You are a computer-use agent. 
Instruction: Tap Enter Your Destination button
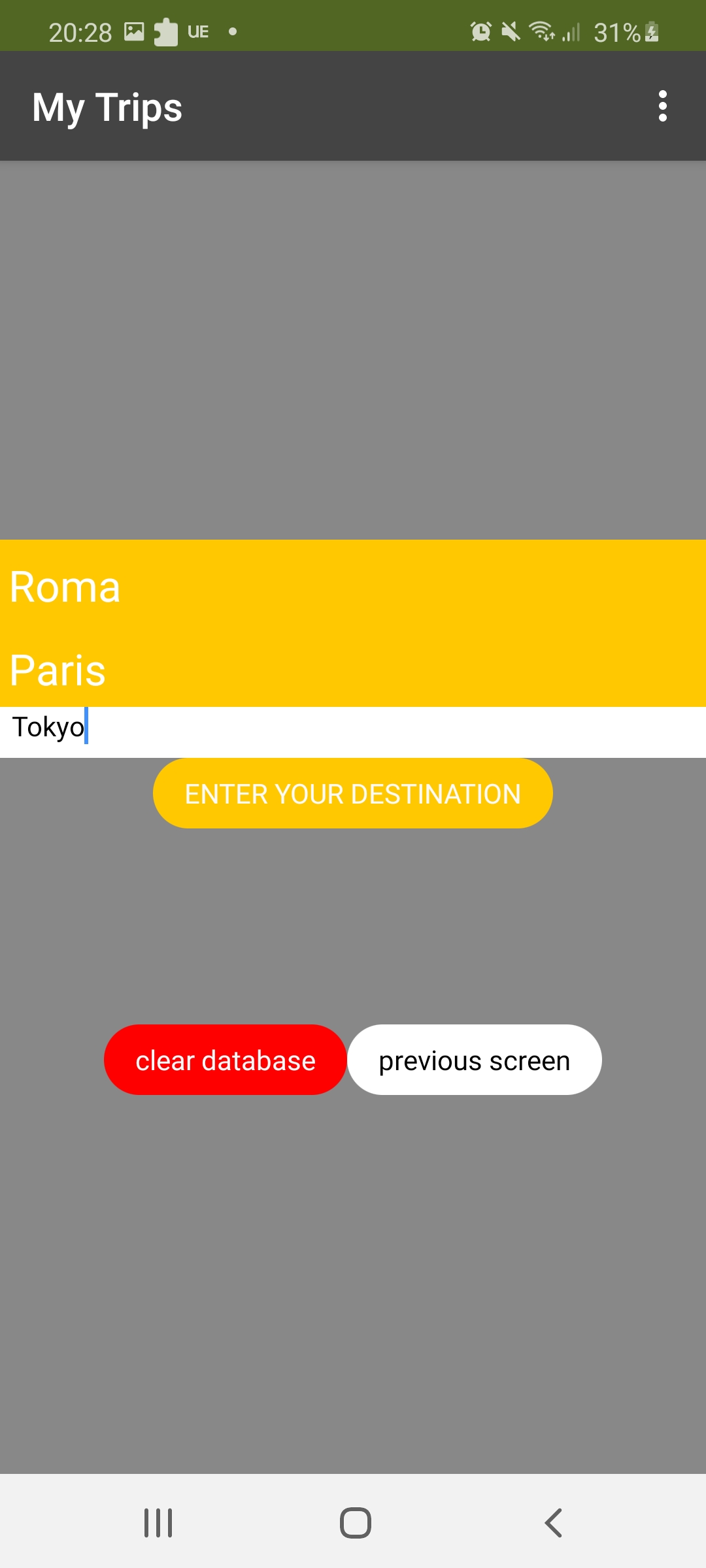tap(353, 793)
